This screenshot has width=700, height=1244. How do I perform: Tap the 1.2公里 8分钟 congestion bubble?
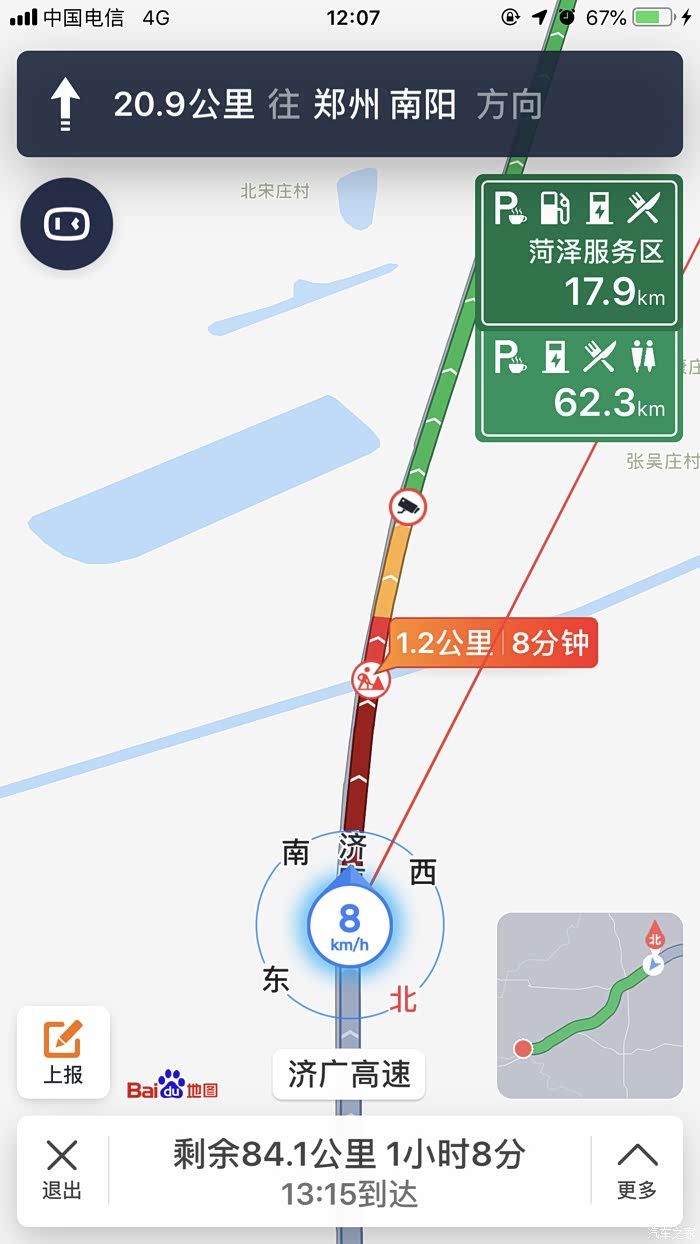(493, 643)
